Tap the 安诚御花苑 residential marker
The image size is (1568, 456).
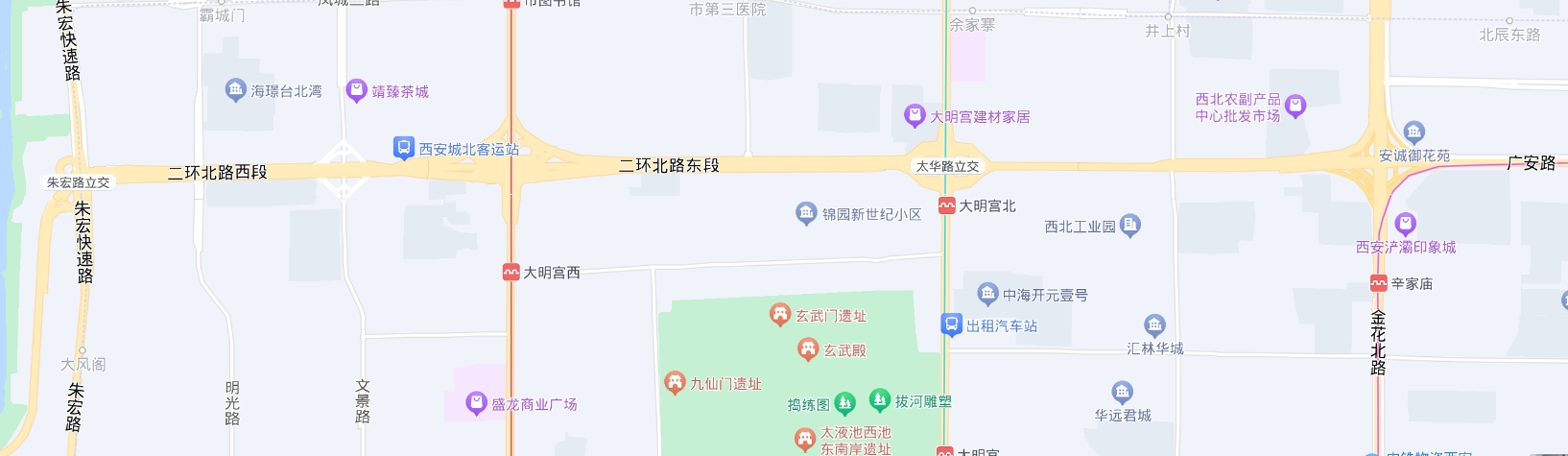point(1414,132)
